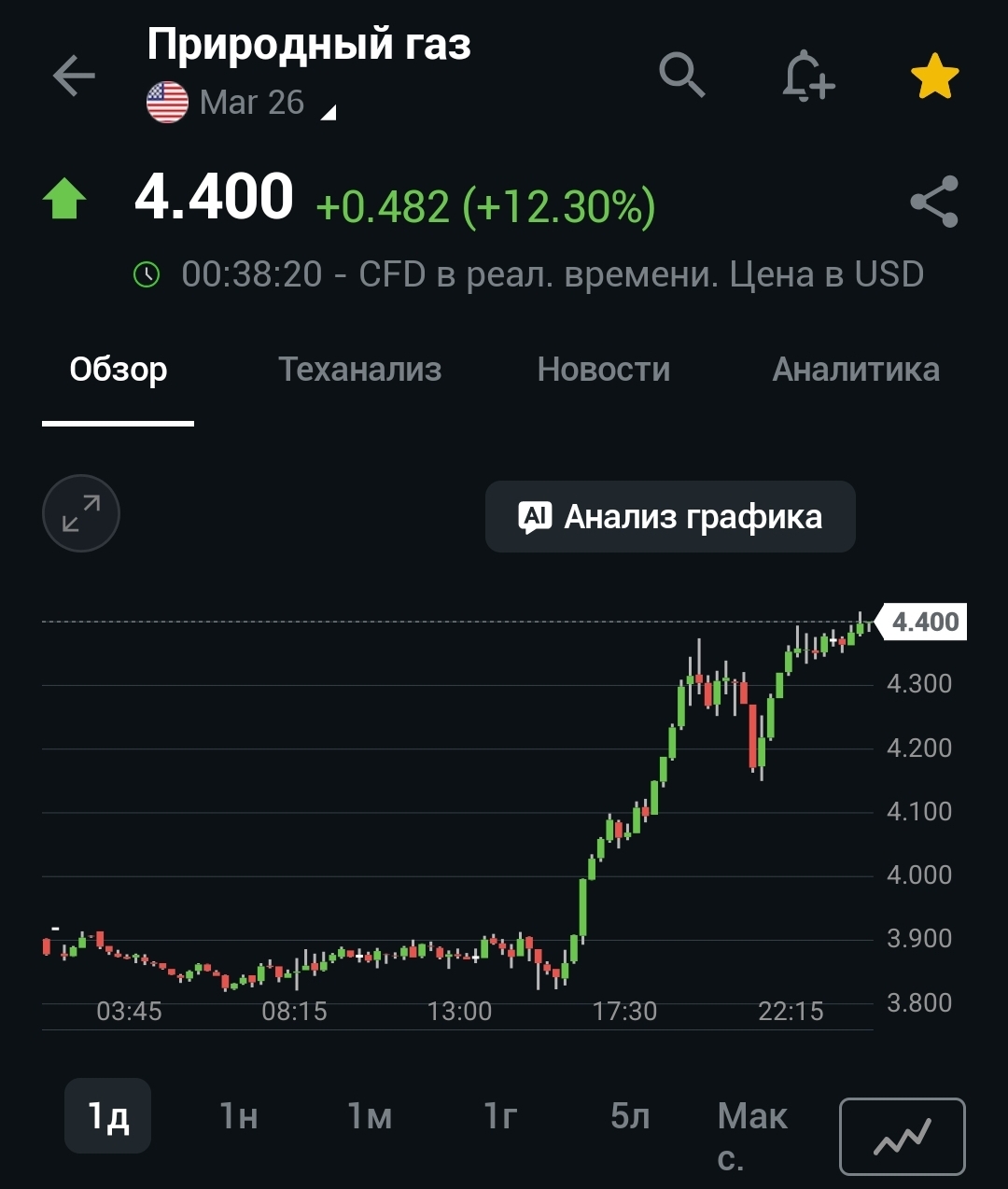Show the 5л chart range
This screenshot has width=1008, height=1189.
click(630, 1116)
